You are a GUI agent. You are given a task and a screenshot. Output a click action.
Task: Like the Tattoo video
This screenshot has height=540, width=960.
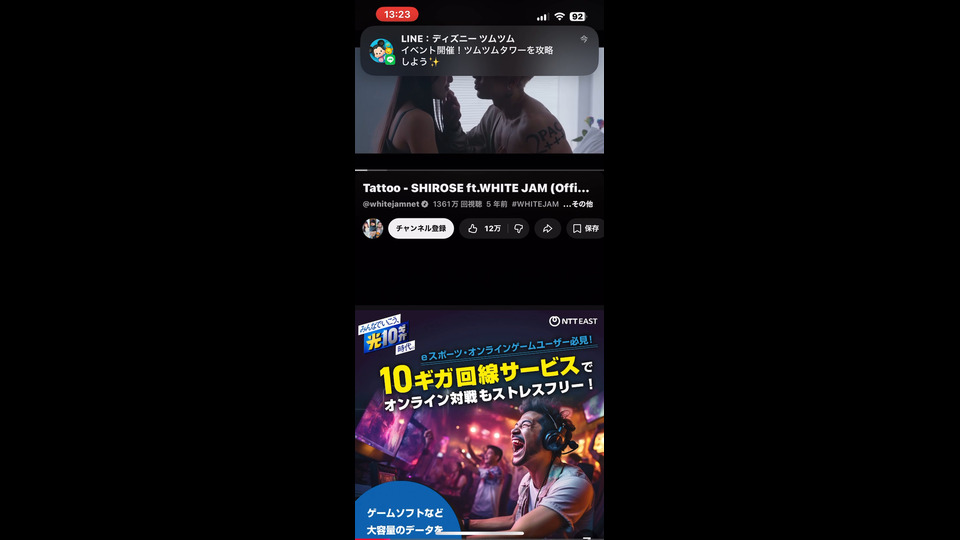pyautogui.click(x=484, y=228)
